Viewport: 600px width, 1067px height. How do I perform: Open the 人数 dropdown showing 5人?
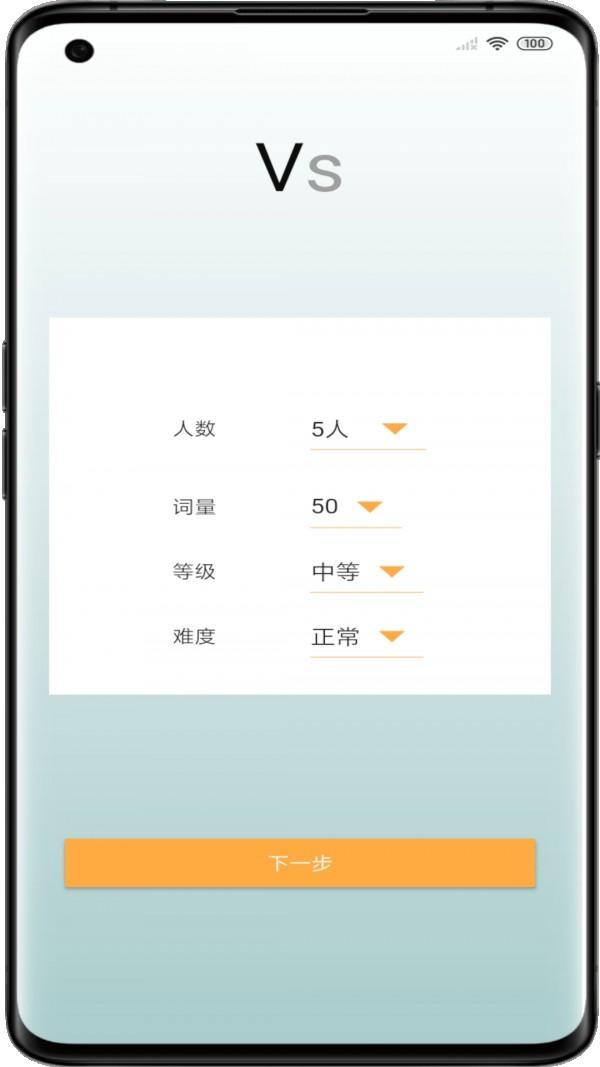tap(367, 430)
